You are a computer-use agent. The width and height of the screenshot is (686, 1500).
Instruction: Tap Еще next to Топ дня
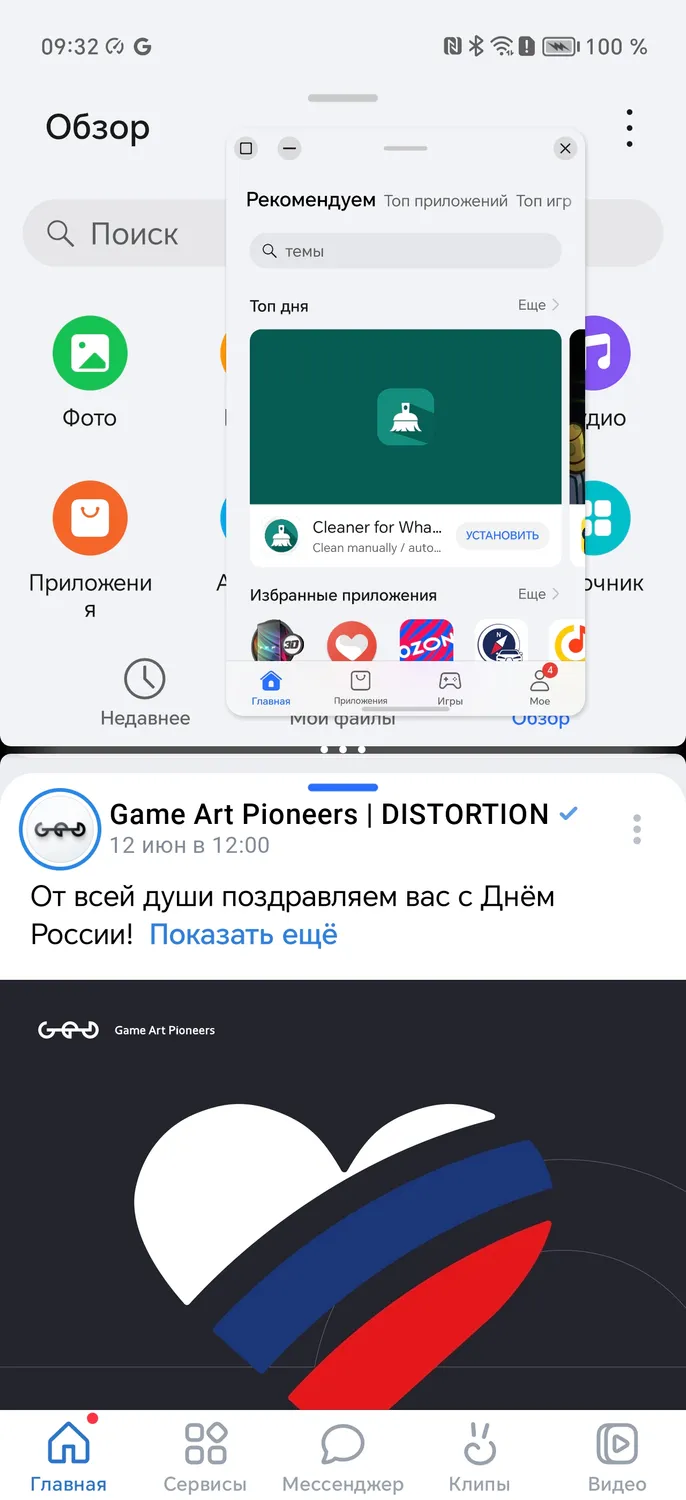click(x=538, y=305)
